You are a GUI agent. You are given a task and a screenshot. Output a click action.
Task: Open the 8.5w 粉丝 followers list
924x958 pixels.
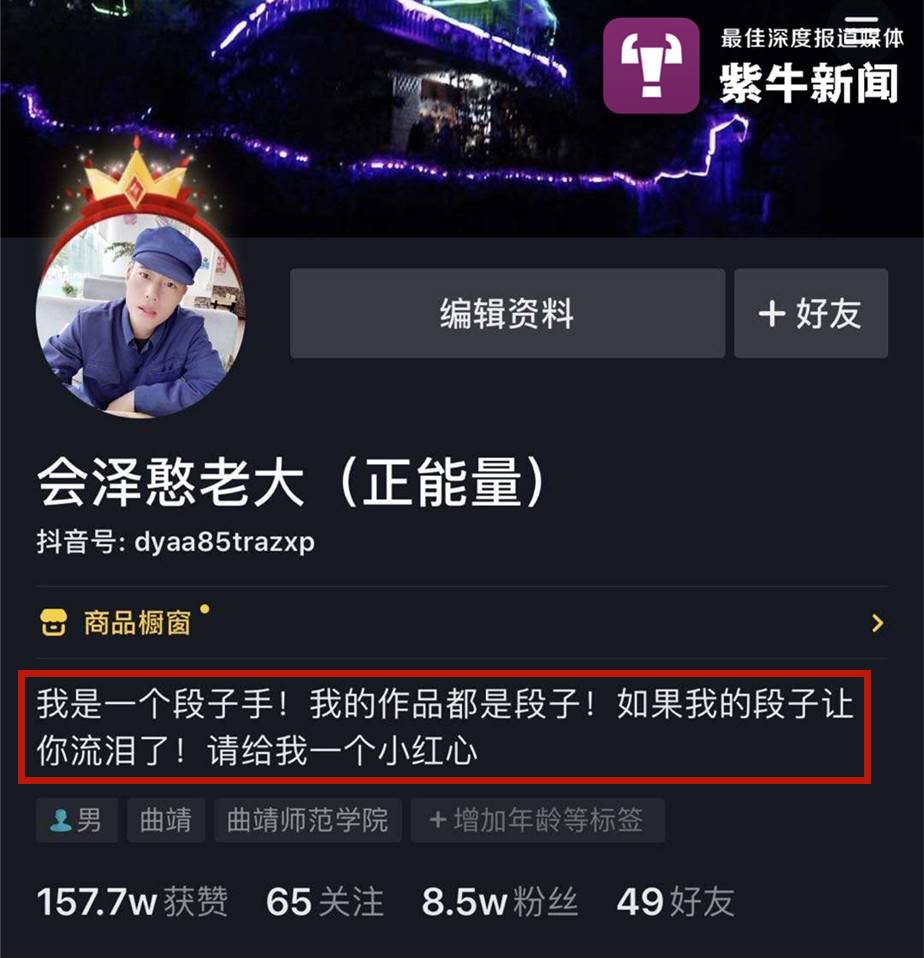[499, 903]
